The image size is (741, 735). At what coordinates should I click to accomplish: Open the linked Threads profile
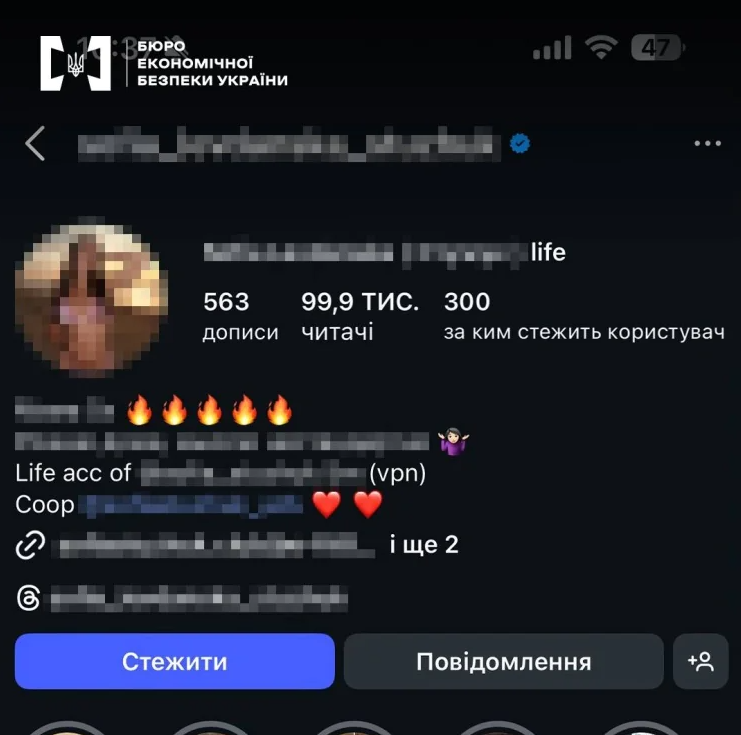pos(198,599)
